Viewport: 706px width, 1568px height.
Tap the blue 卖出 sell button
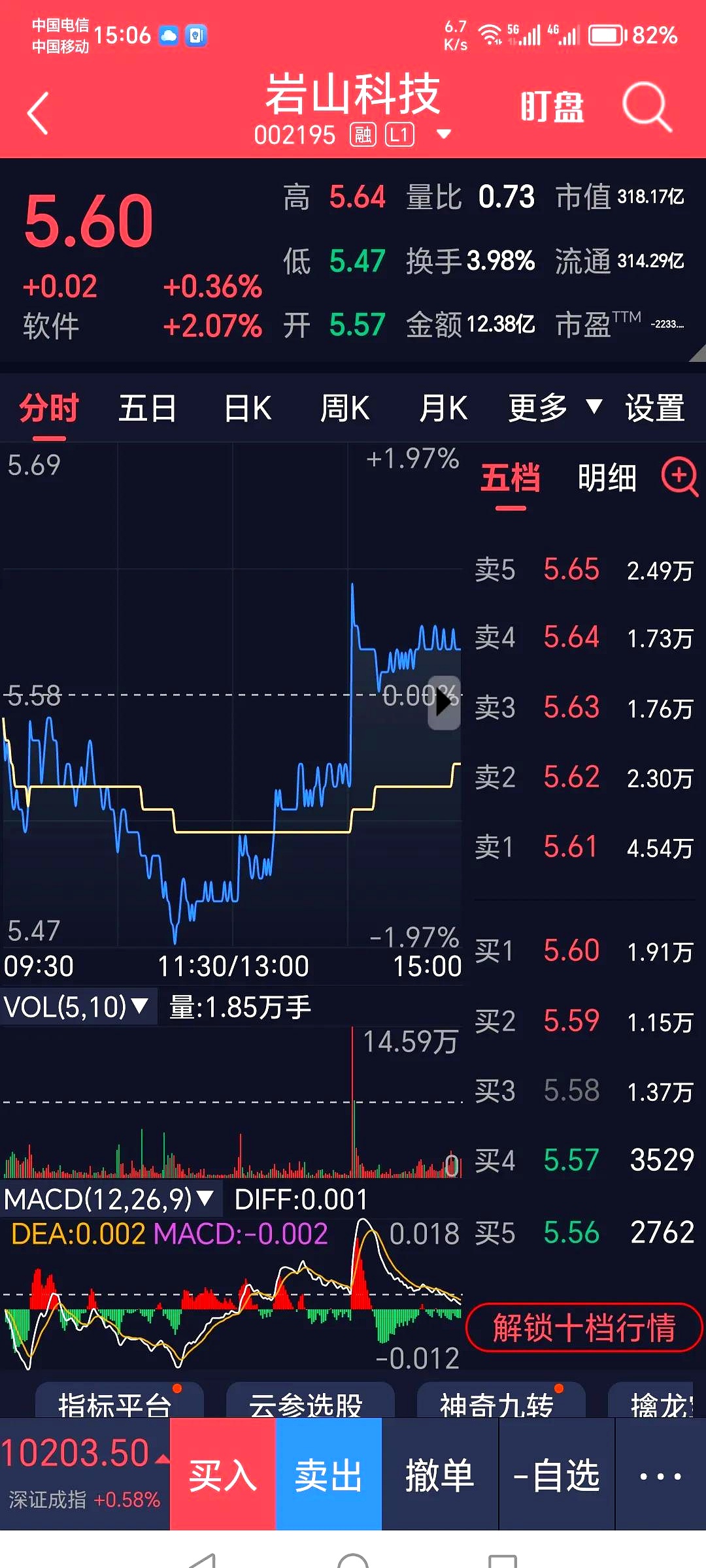(x=329, y=1475)
